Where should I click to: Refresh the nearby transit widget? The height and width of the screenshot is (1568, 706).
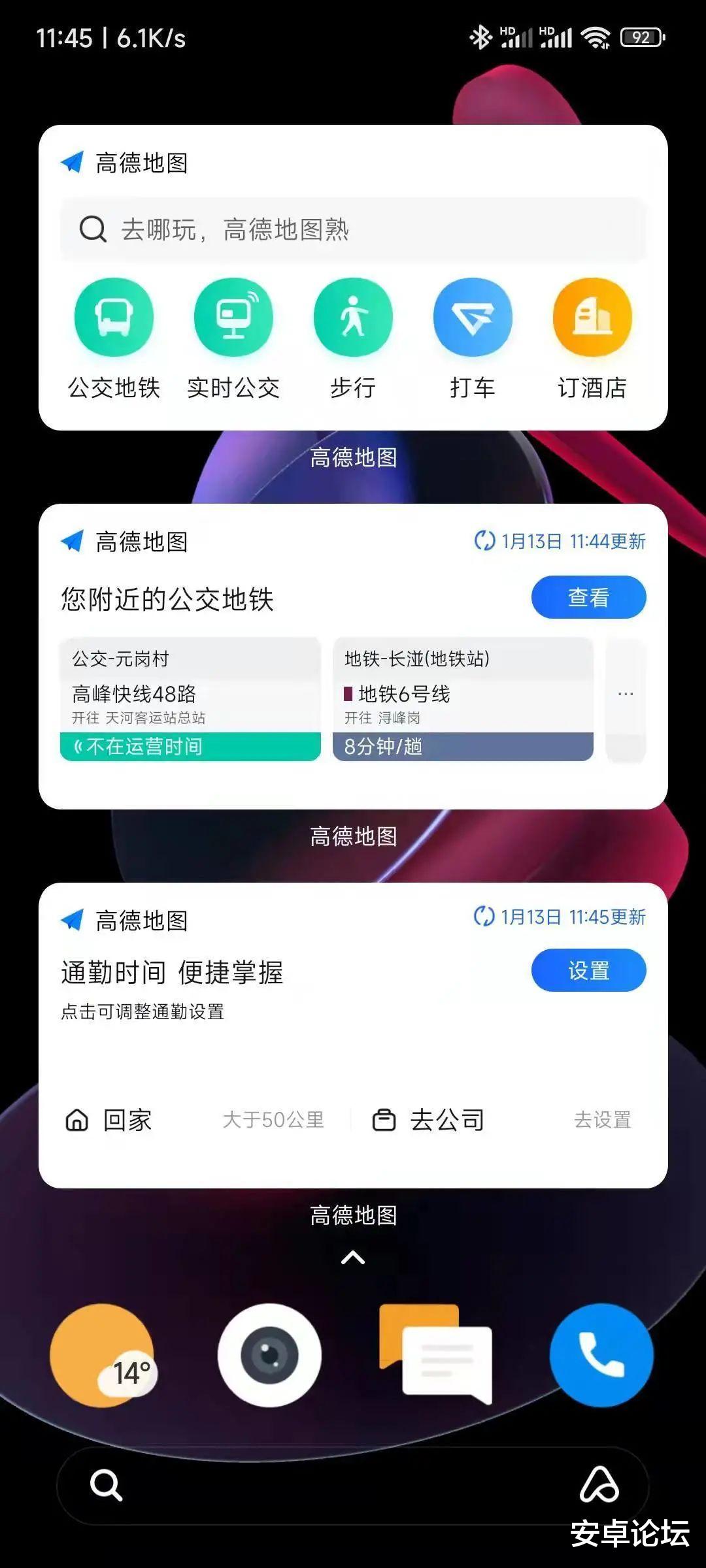(x=484, y=541)
